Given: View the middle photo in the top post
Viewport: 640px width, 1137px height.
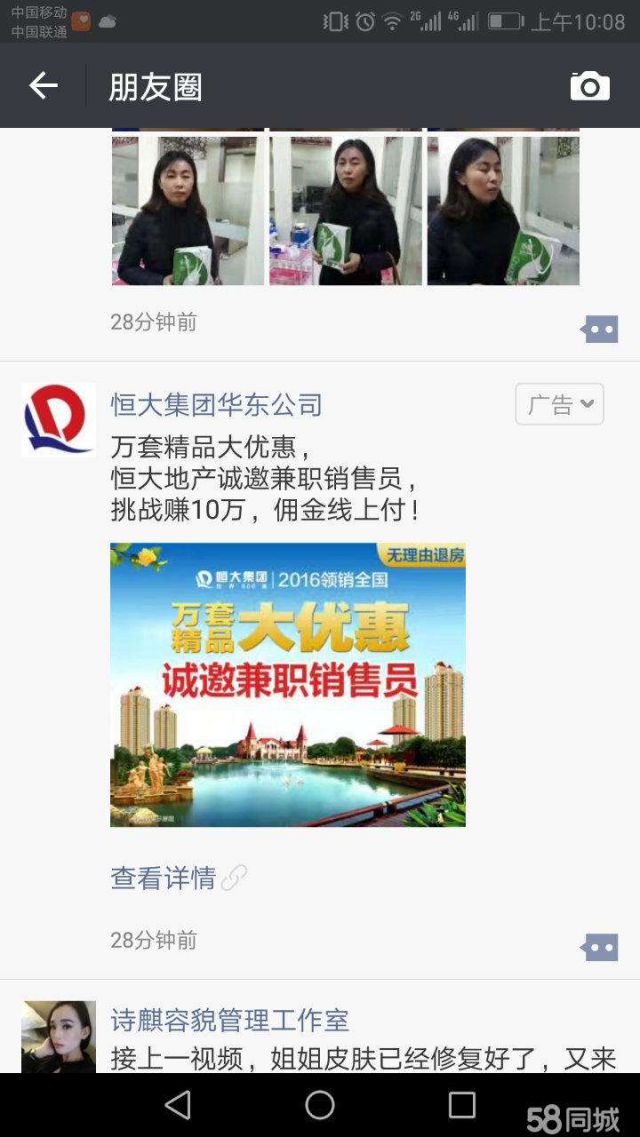Looking at the screenshot, I should (346, 208).
